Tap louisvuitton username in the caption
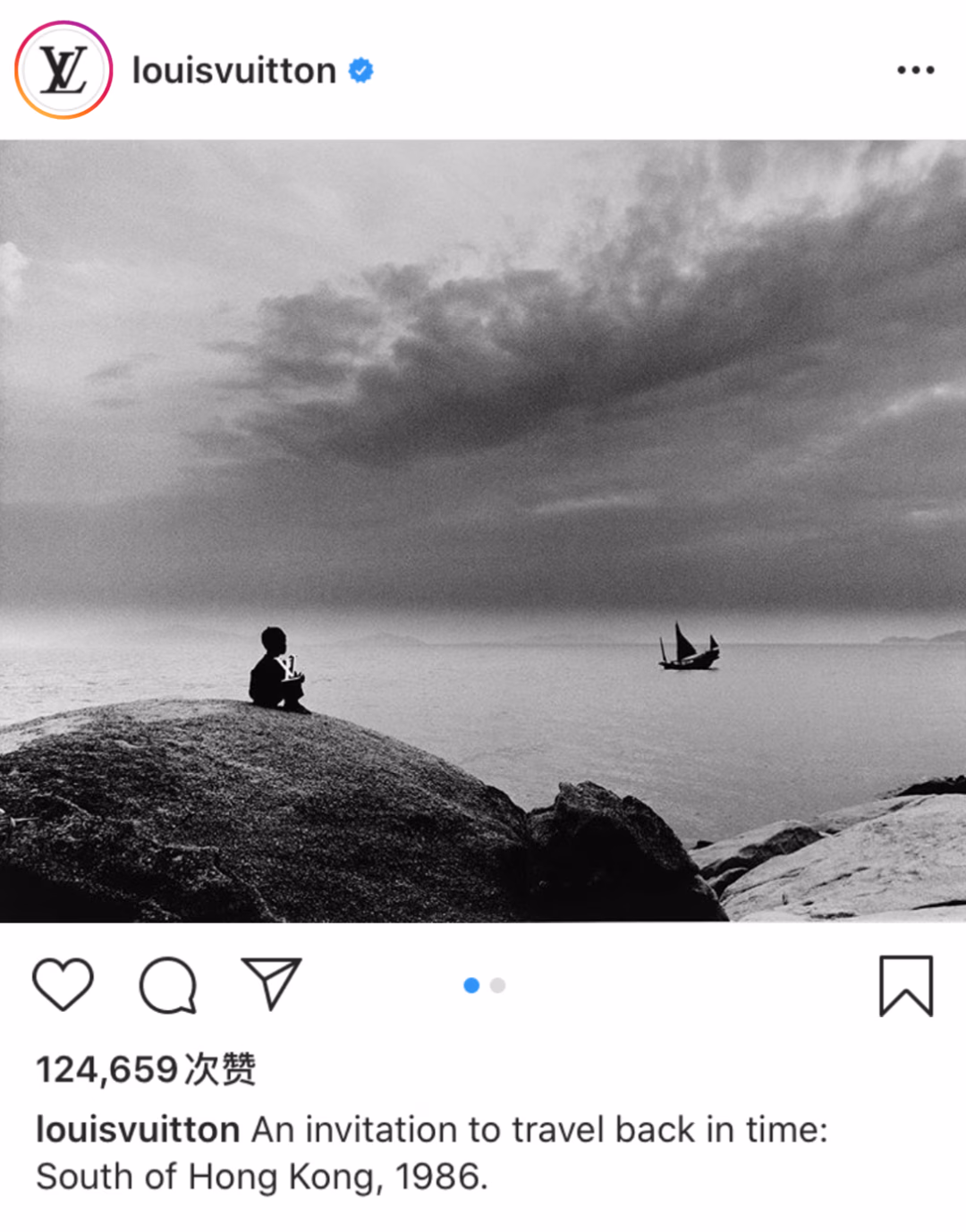 pyautogui.click(x=138, y=1130)
